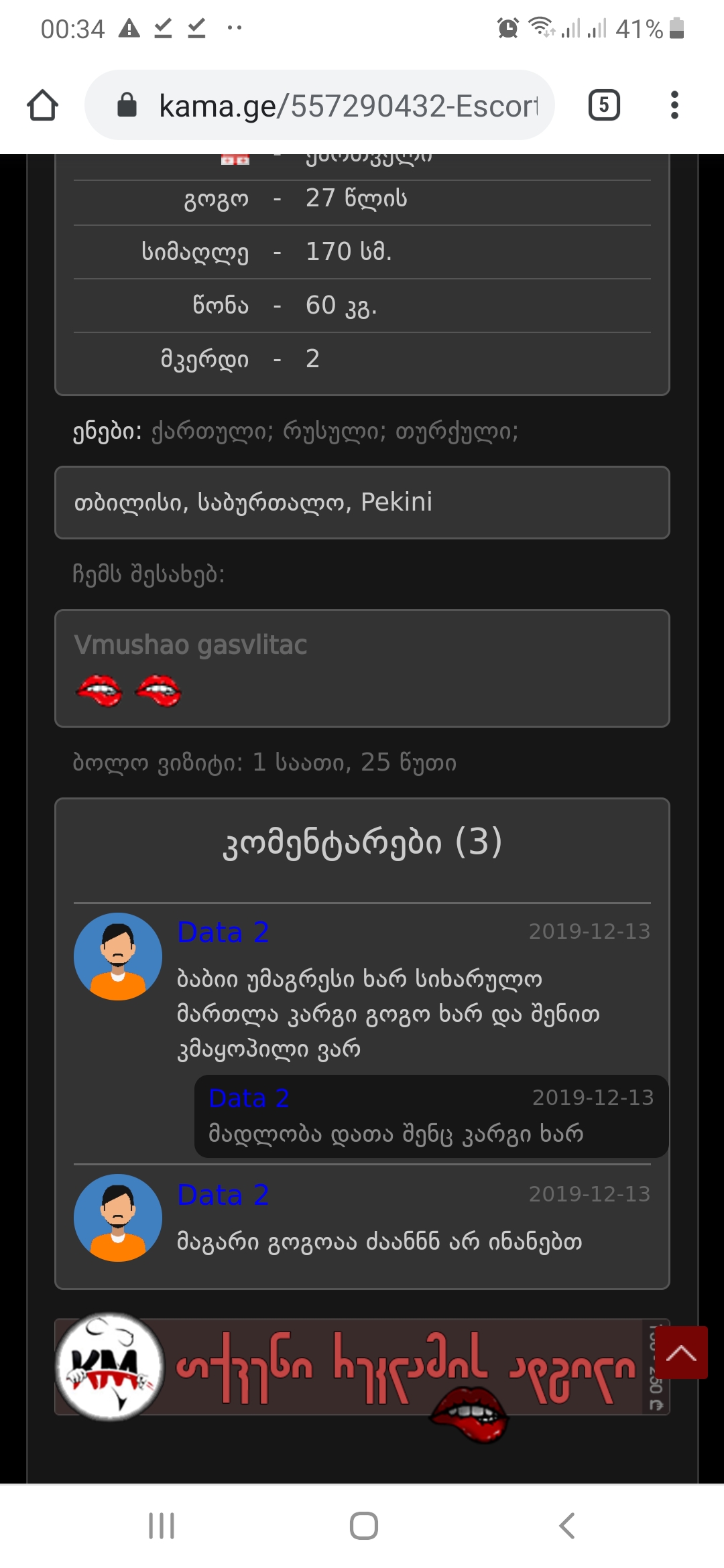Open the Data 2 name on the reply comment

(x=249, y=1098)
